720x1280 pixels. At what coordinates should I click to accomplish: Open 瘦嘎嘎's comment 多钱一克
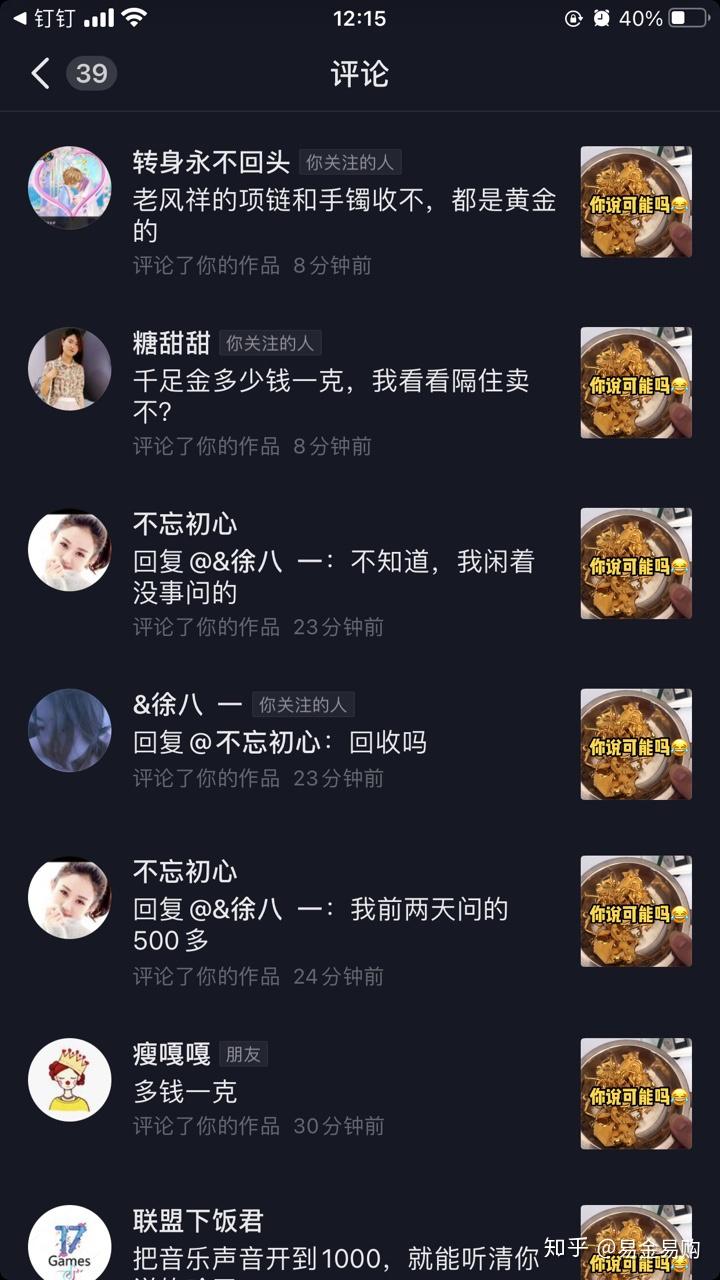[x=186, y=1091]
